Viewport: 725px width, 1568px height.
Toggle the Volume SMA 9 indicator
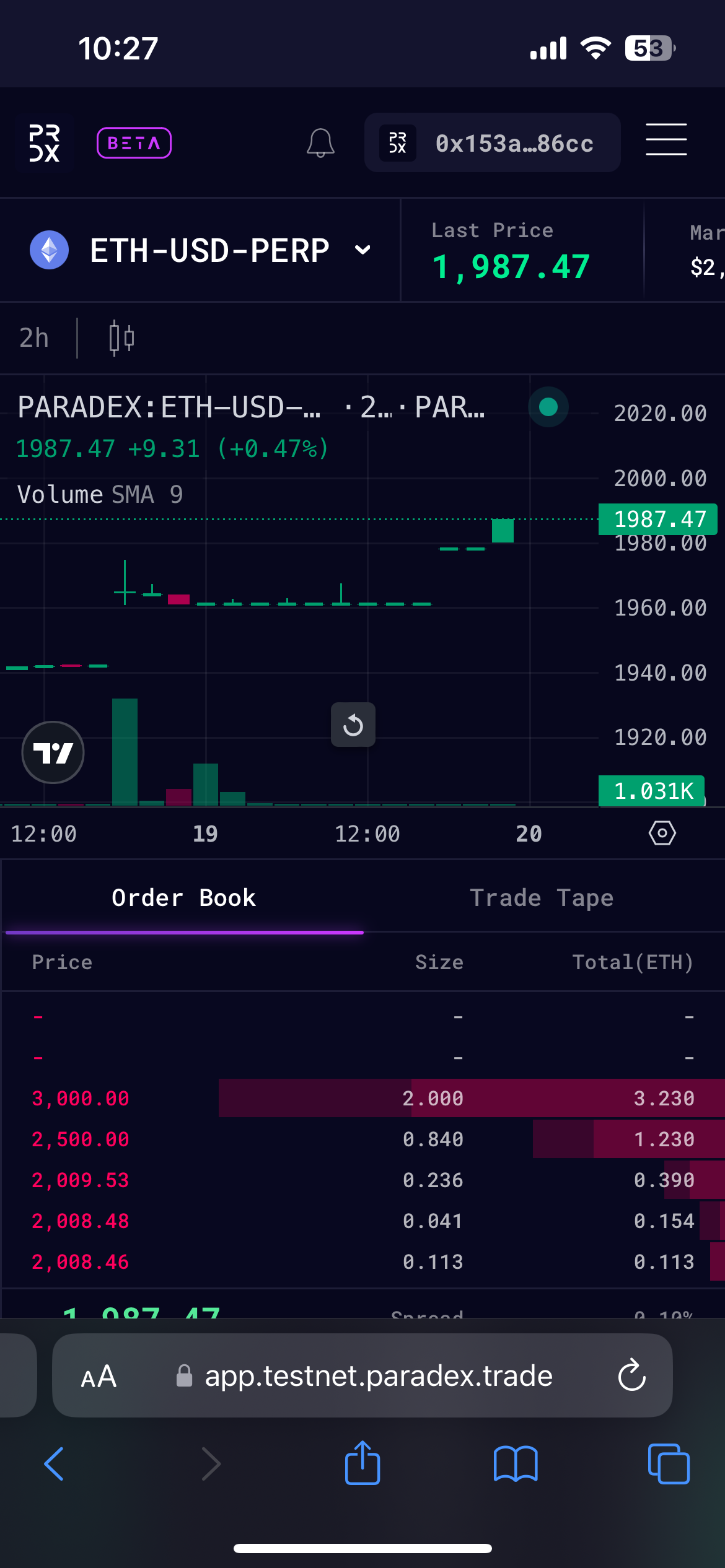[x=99, y=494]
